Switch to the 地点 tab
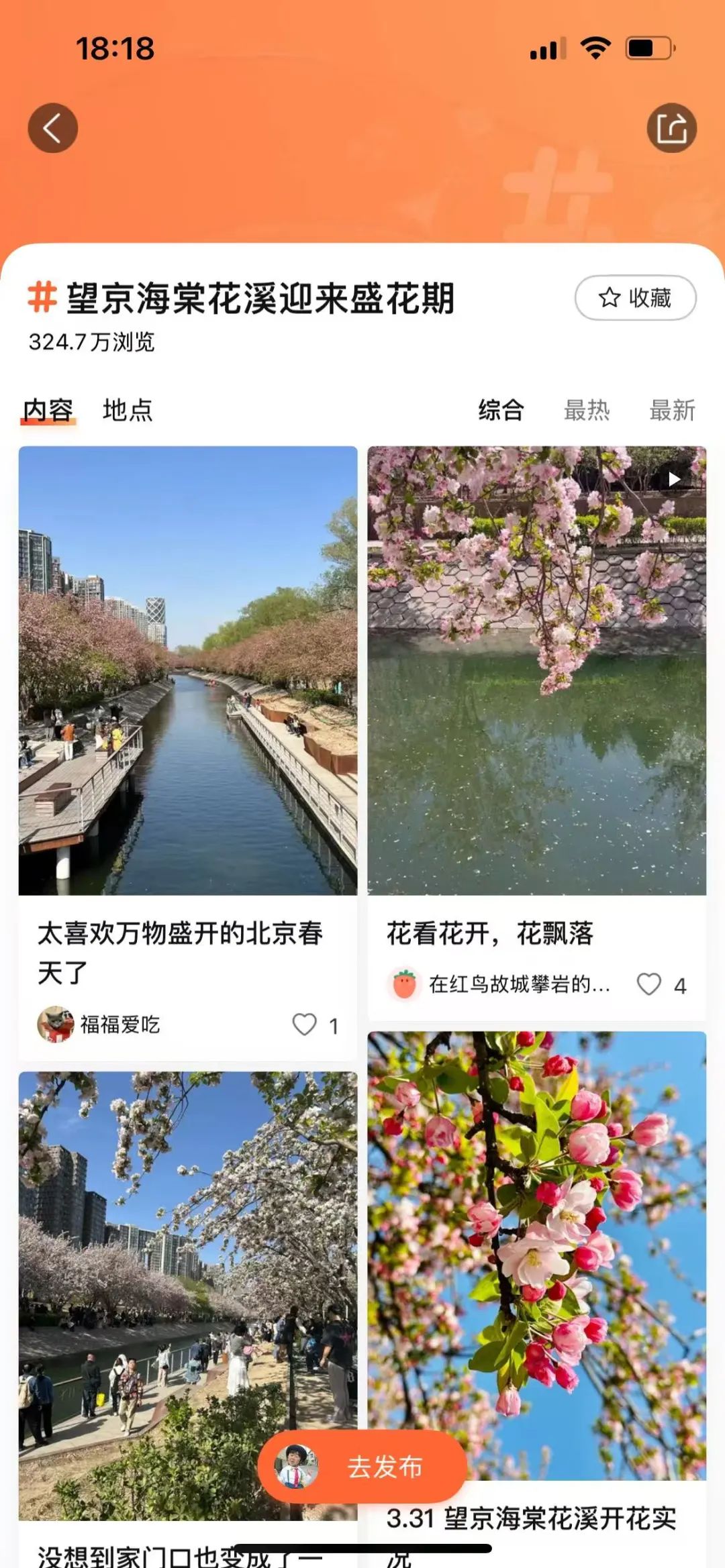This screenshot has width=725, height=1568. click(128, 410)
